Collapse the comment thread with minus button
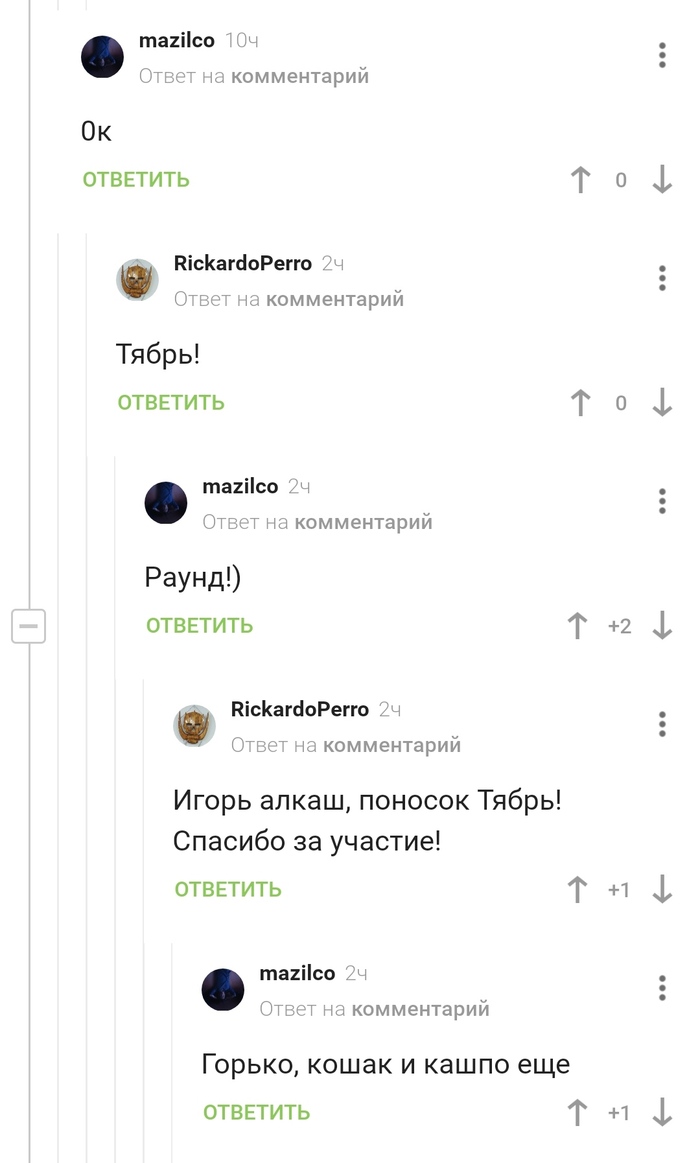700x1163 pixels. point(28,627)
